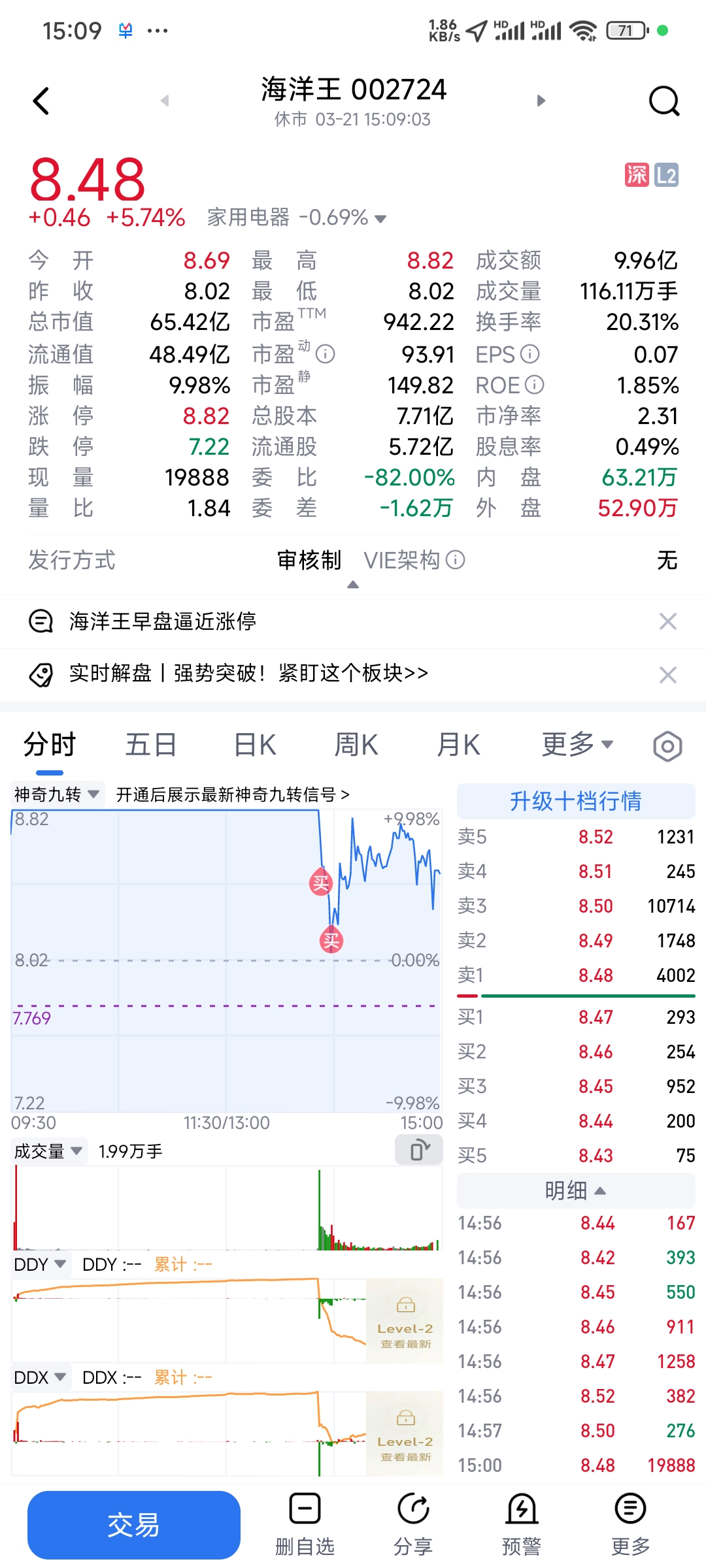Dismiss the 海洋王早盘逼近涨停 news banner

coord(667,621)
